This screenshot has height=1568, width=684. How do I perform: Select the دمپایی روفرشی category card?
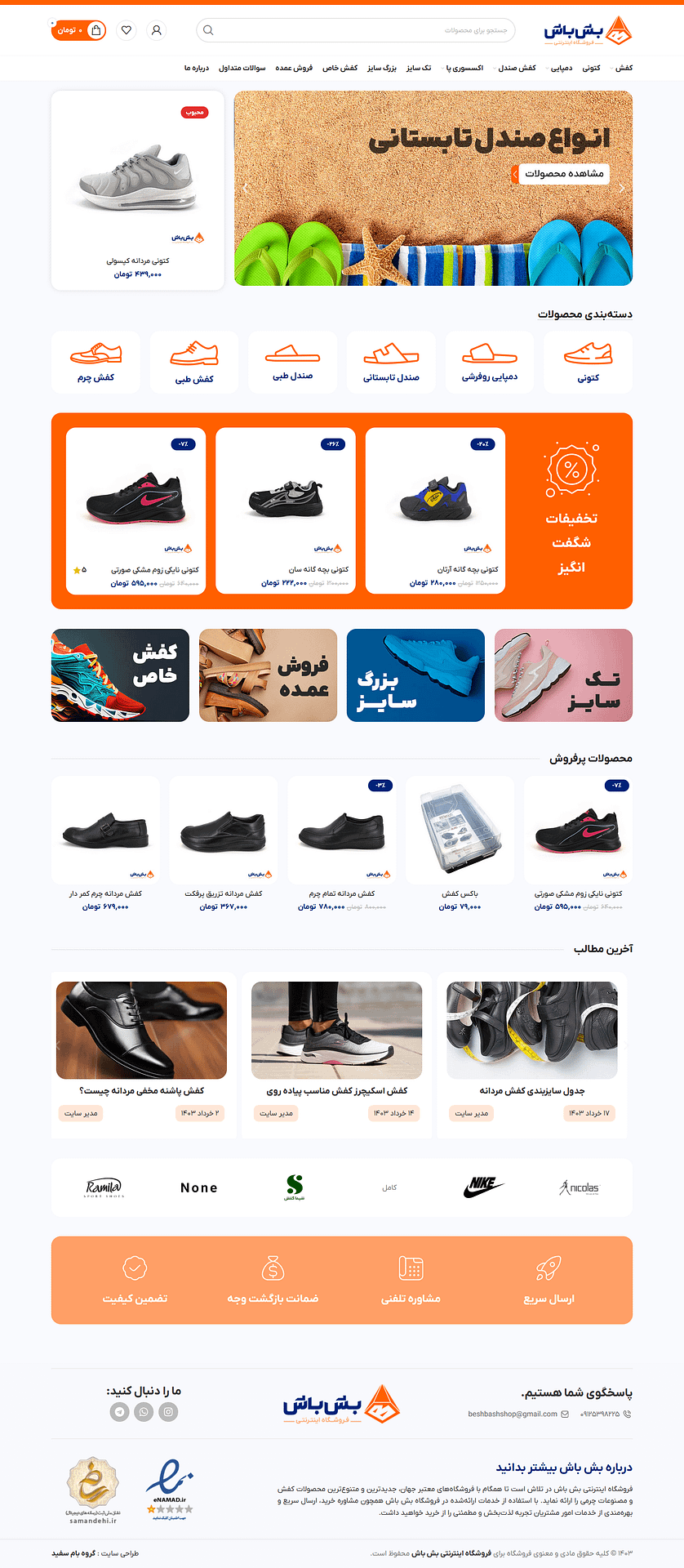489,362
